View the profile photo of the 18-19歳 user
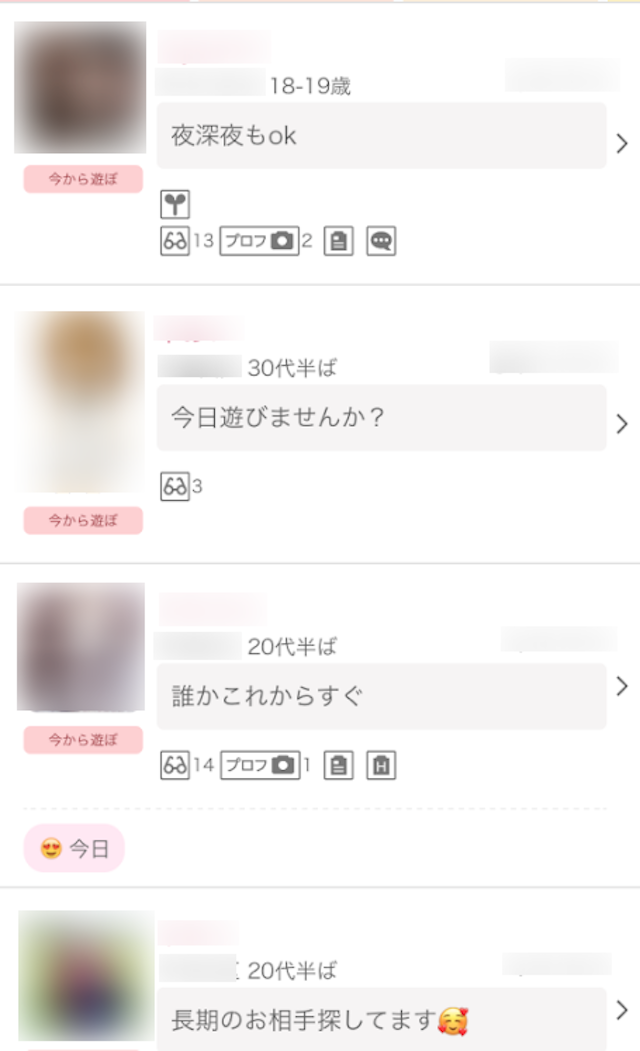Image resolution: width=640 pixels, height=1051 pixels. click(80, 87)
